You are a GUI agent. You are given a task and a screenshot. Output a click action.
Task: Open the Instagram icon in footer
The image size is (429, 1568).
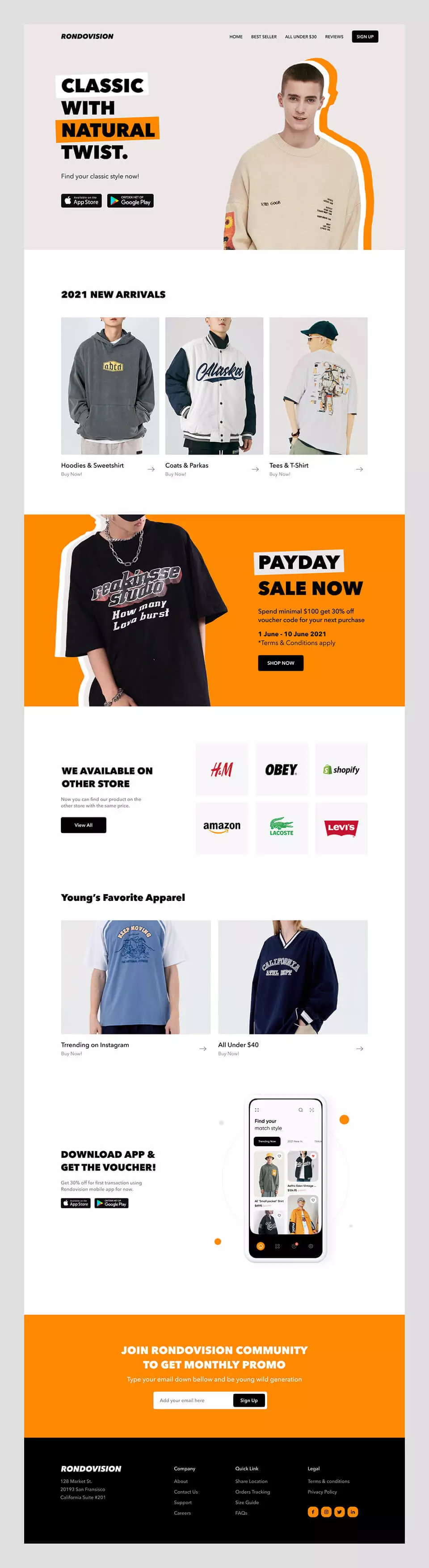326,1511
